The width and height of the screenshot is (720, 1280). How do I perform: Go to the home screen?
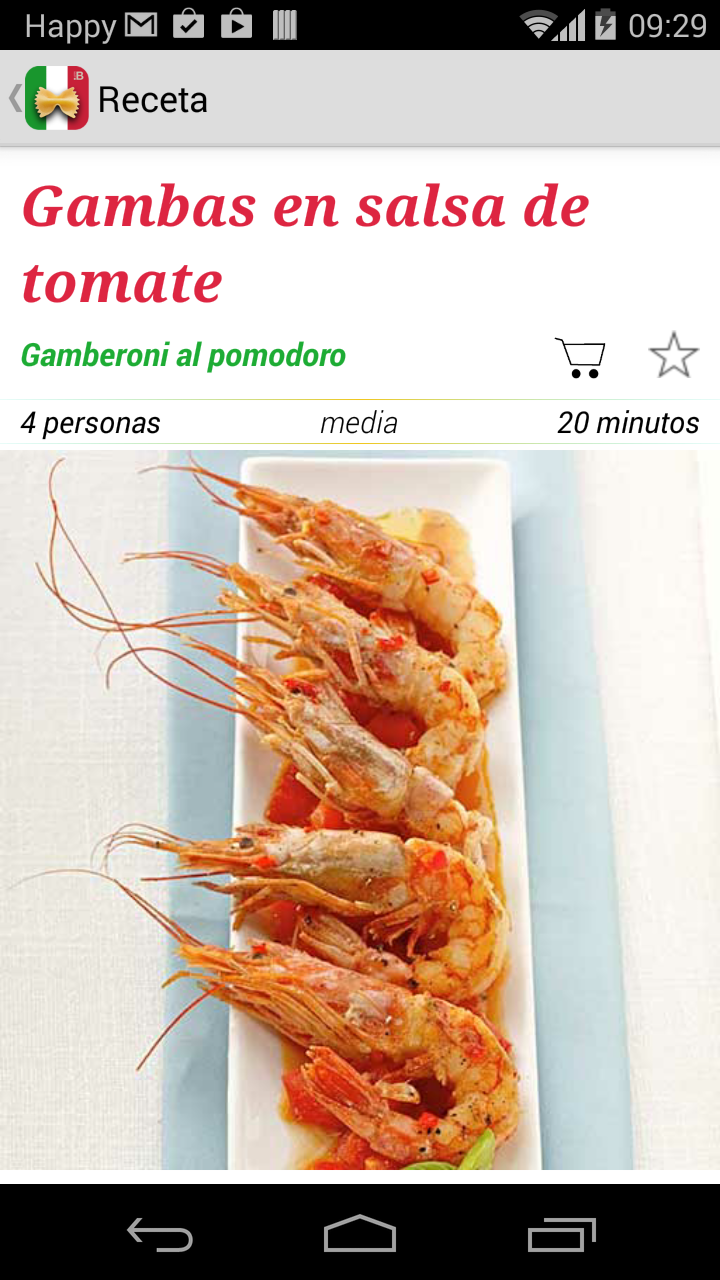pyautogui.click(x=360, y=1235)
